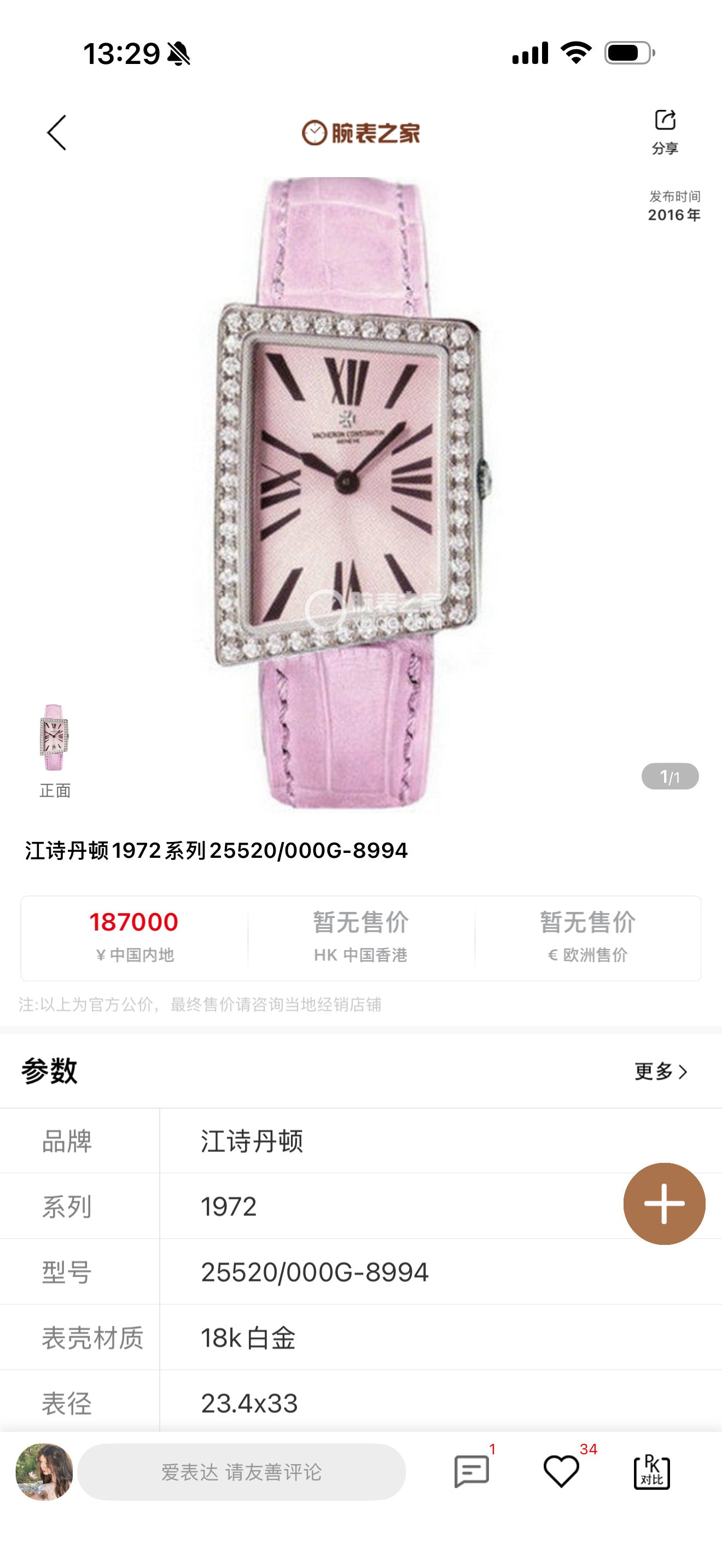Like this watch with the heart icon

coord(561,1472)
